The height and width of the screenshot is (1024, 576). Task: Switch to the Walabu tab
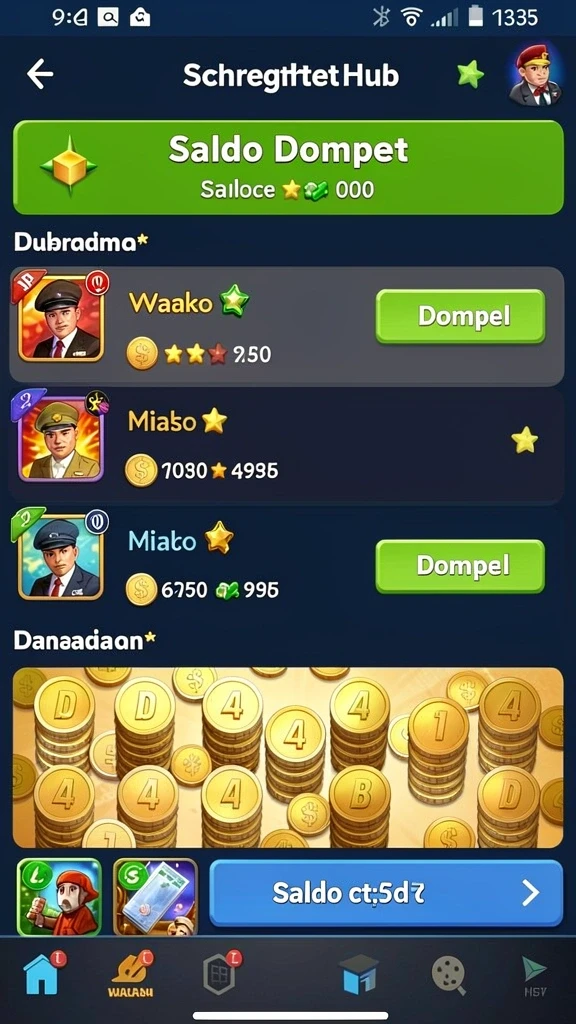coord(131,974)
